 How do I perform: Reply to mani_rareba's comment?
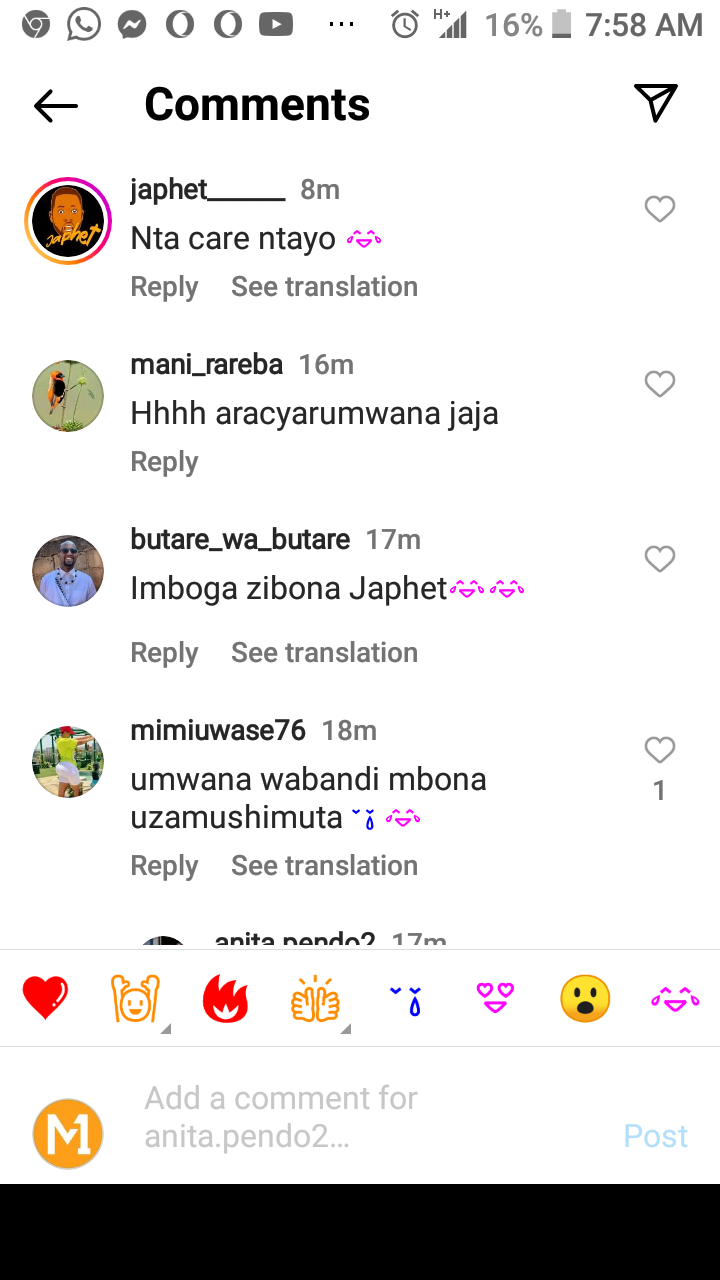[164, 462]
